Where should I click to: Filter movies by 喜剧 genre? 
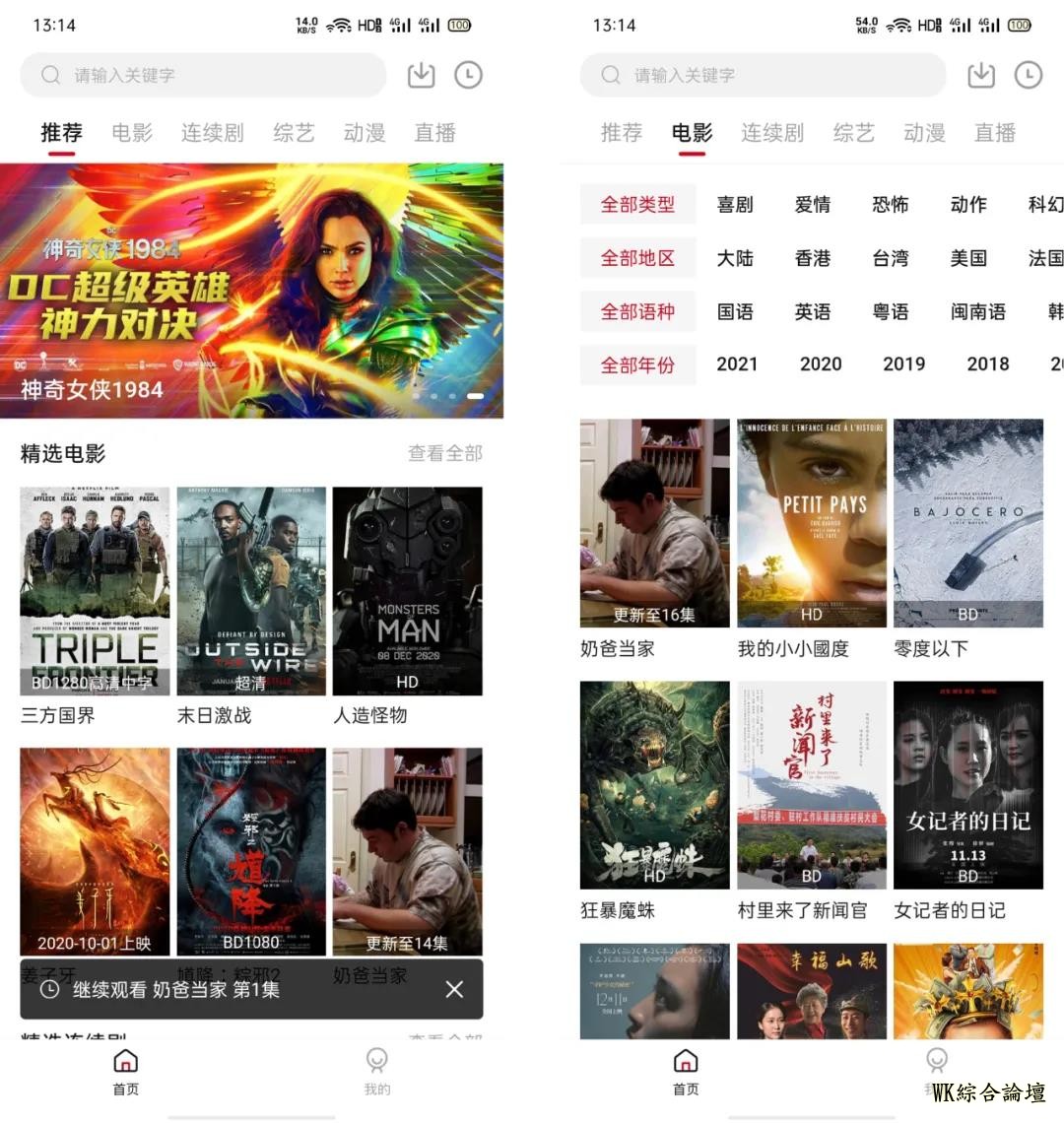click(x=735, y=205)
